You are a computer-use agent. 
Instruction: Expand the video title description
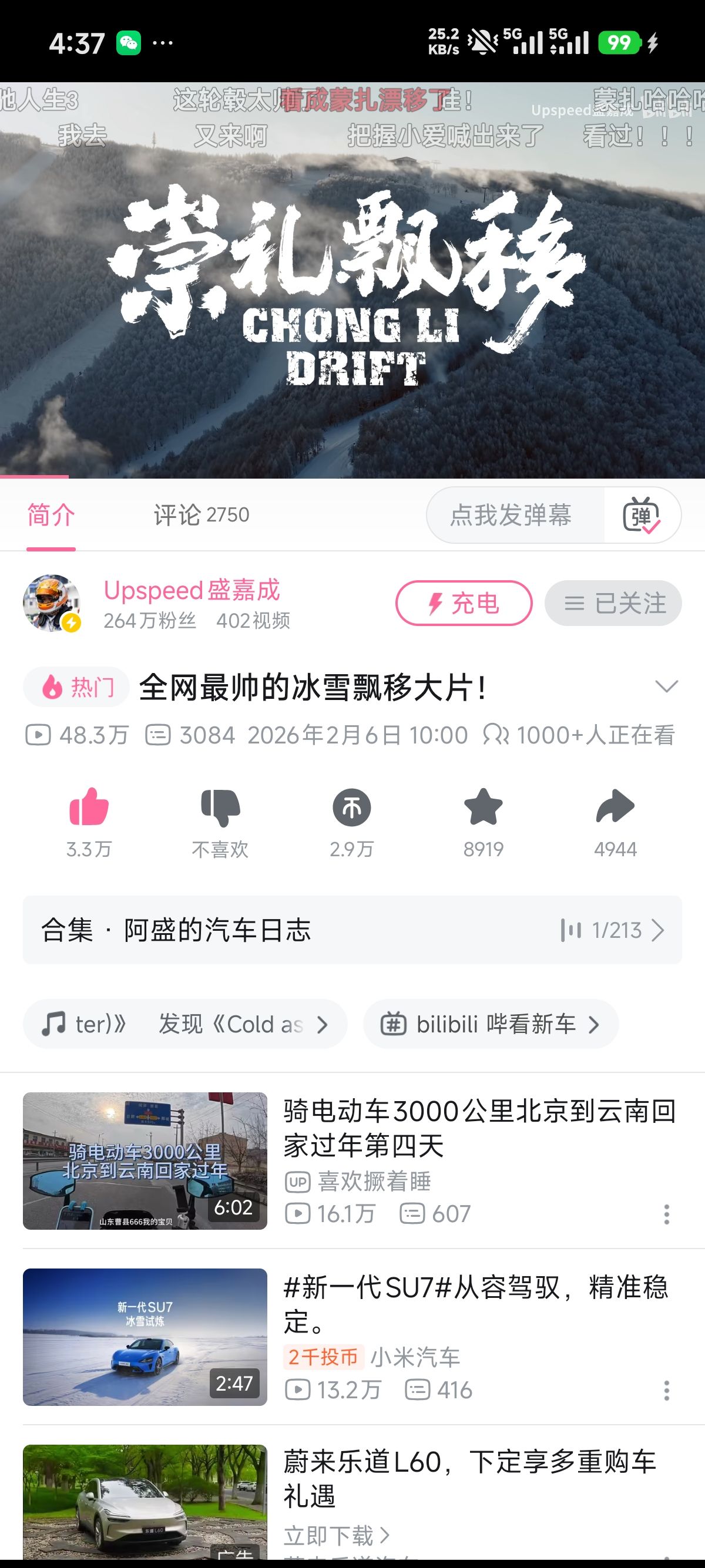pos(666,687)
